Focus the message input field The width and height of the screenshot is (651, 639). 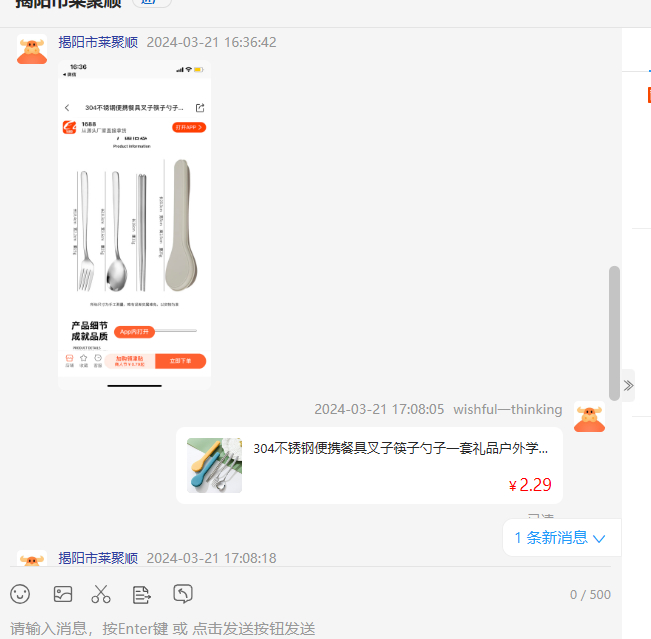300,628
